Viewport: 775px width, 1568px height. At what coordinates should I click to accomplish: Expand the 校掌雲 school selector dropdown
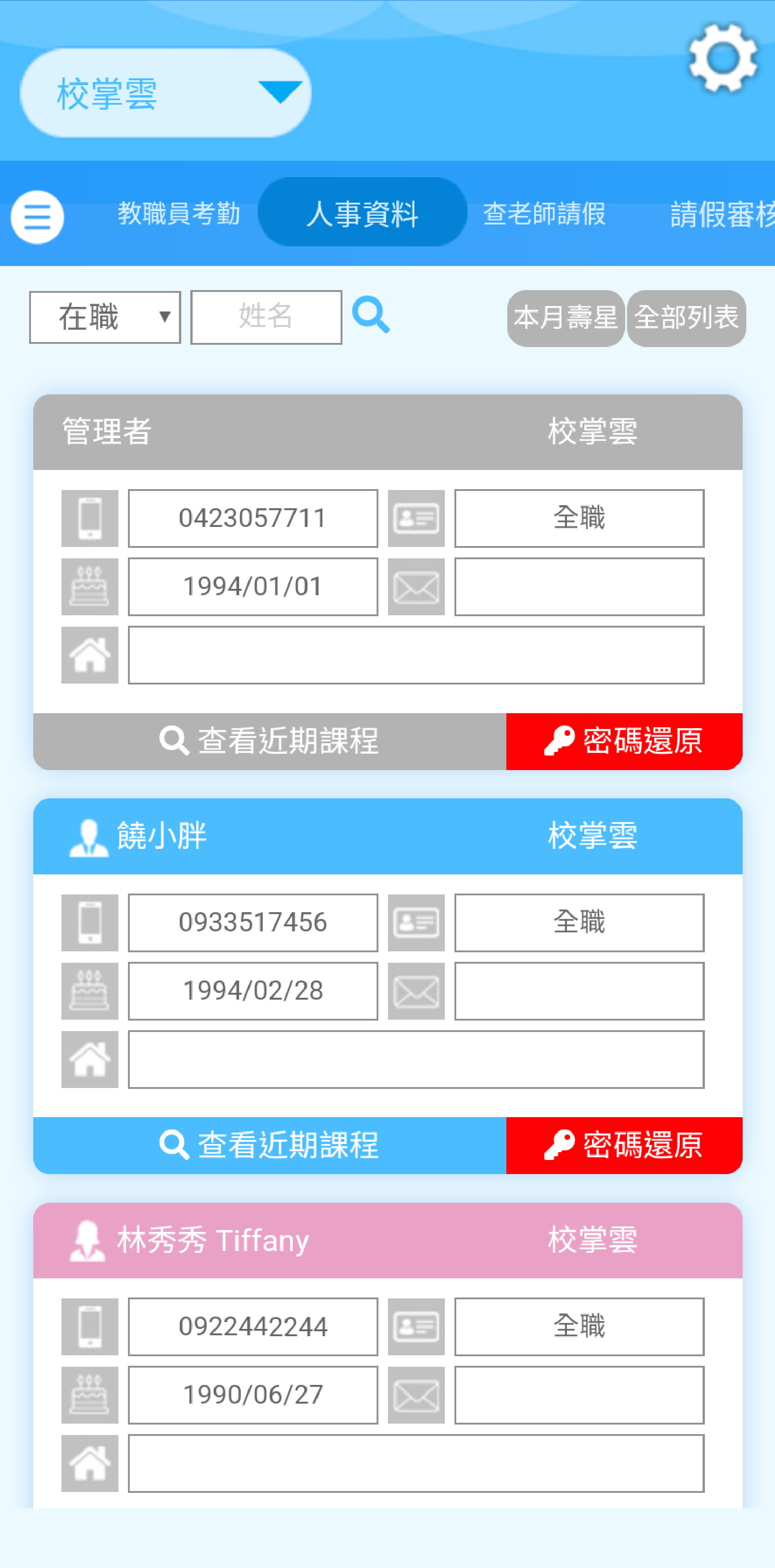(x=166, y=92)
